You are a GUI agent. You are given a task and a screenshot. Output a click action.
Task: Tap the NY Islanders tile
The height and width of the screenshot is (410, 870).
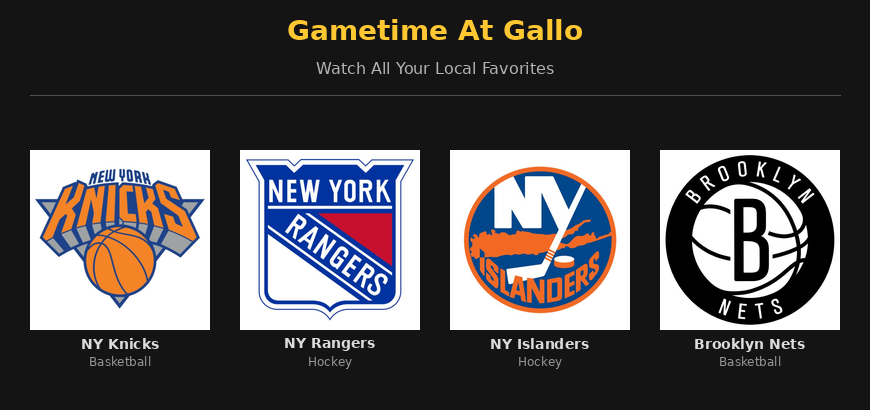[540, 259]
